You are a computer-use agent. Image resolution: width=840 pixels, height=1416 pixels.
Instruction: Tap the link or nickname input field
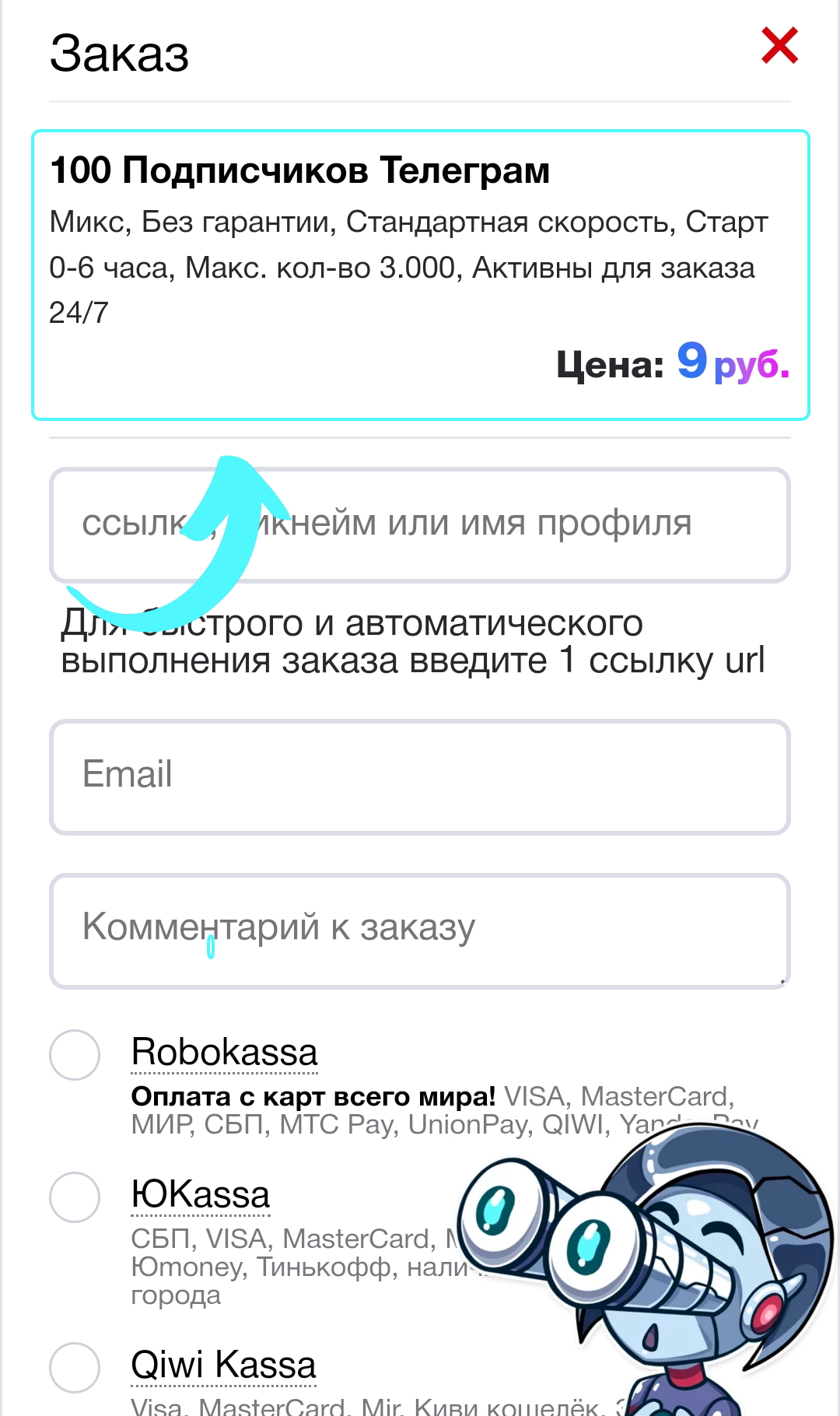420,525
